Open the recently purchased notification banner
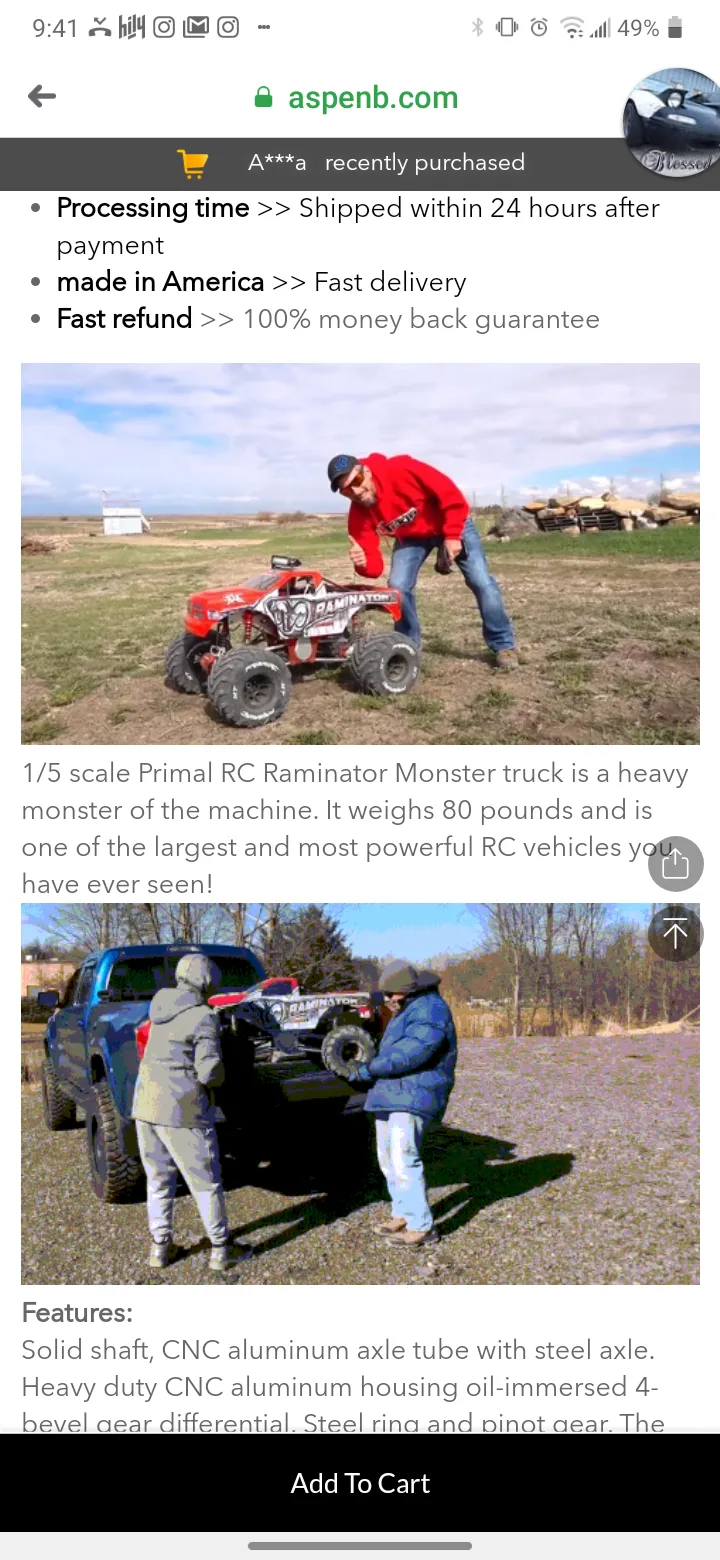The height and width of the screenshot is (1560, 720). [x=360, y=163]
